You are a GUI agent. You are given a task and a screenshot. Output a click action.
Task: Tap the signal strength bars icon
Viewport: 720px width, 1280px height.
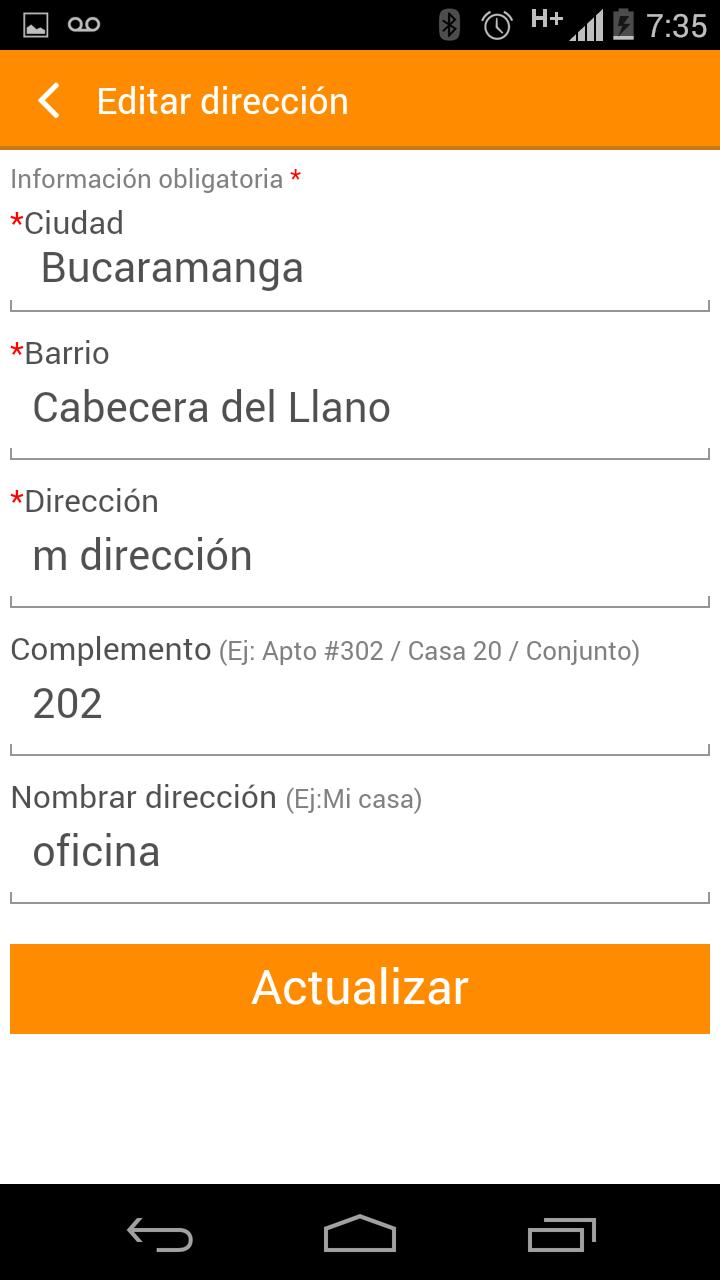tap(585, 24)
